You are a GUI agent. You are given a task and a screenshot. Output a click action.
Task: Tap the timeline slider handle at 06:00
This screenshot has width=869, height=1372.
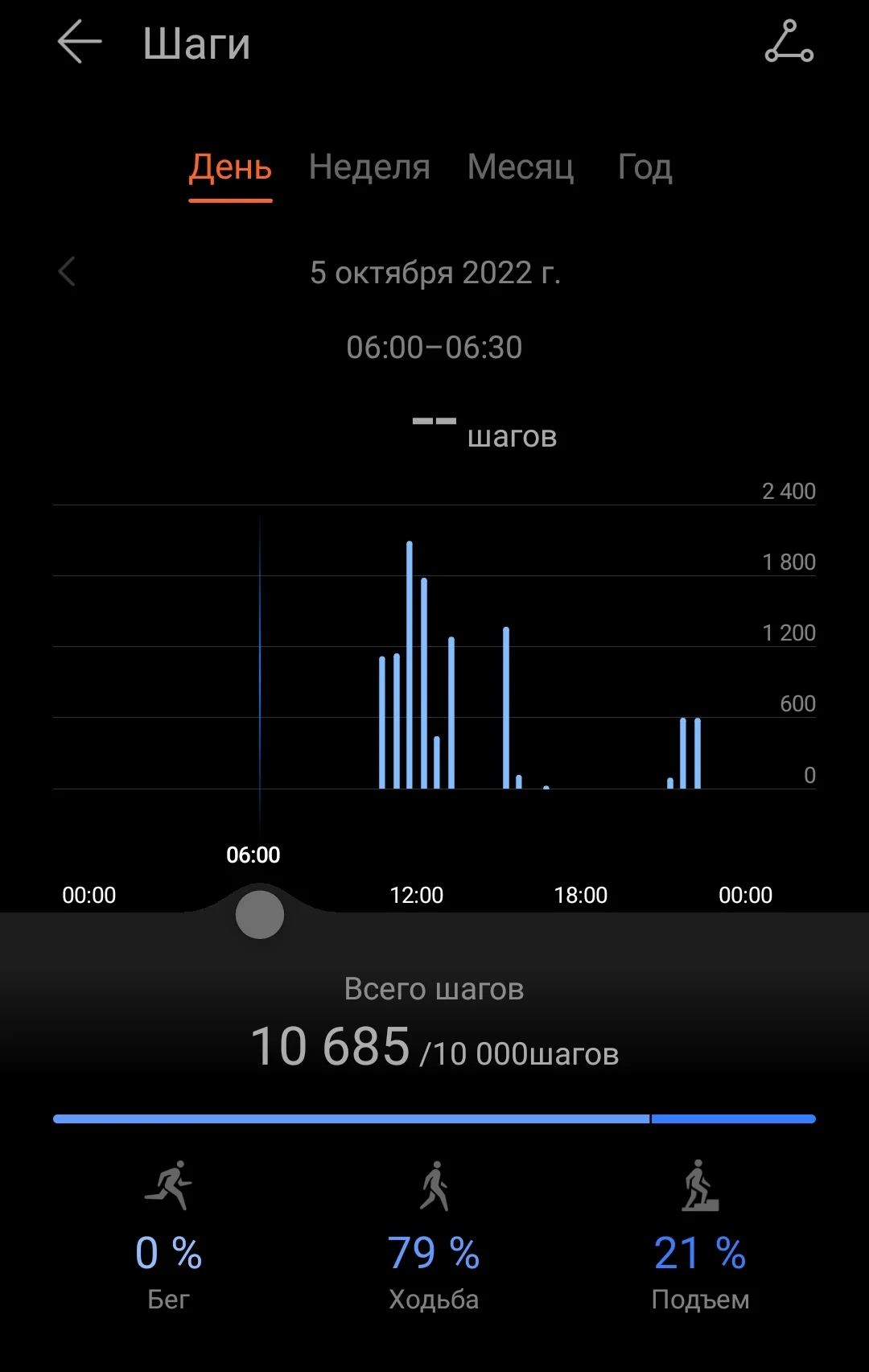tap(260, 915)
